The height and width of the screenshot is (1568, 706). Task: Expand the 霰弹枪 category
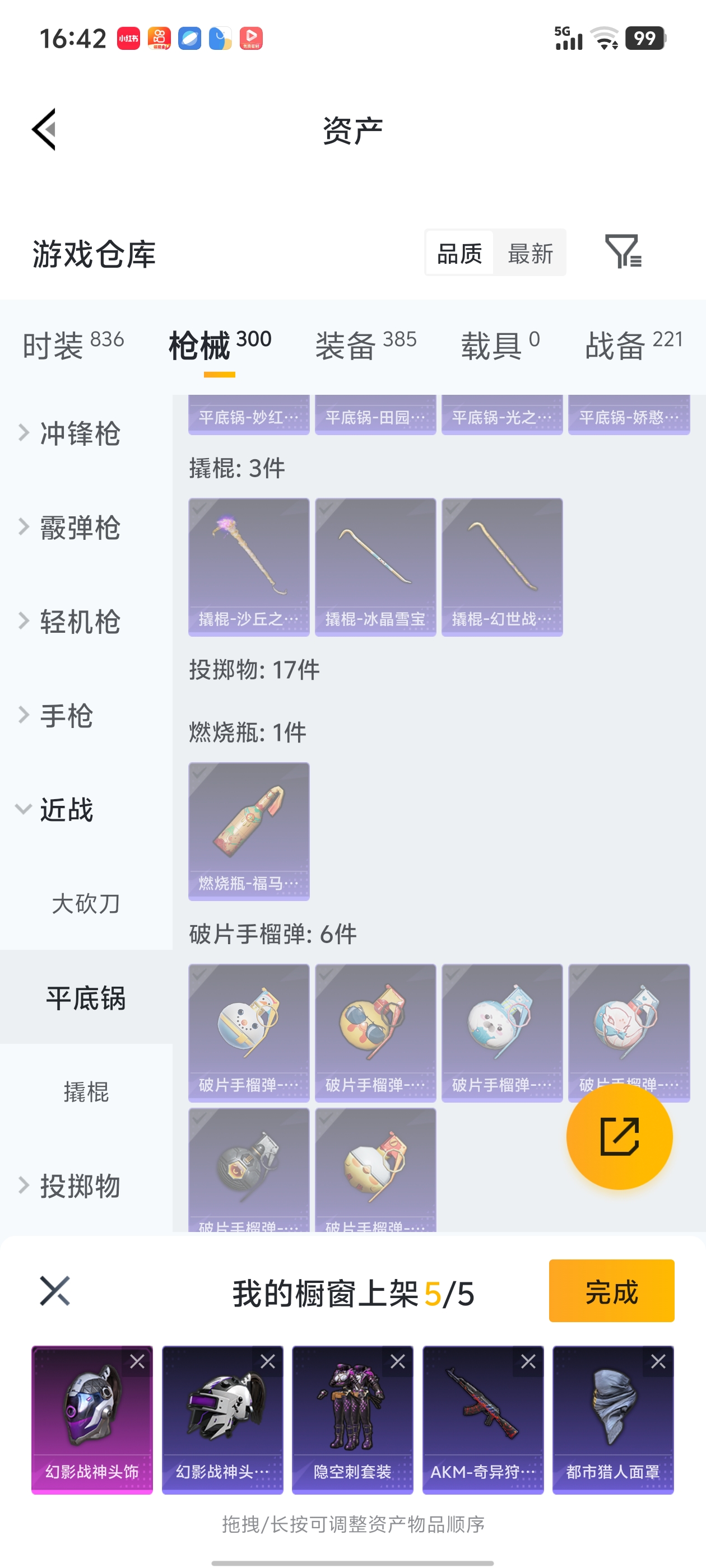pos(79,527)
